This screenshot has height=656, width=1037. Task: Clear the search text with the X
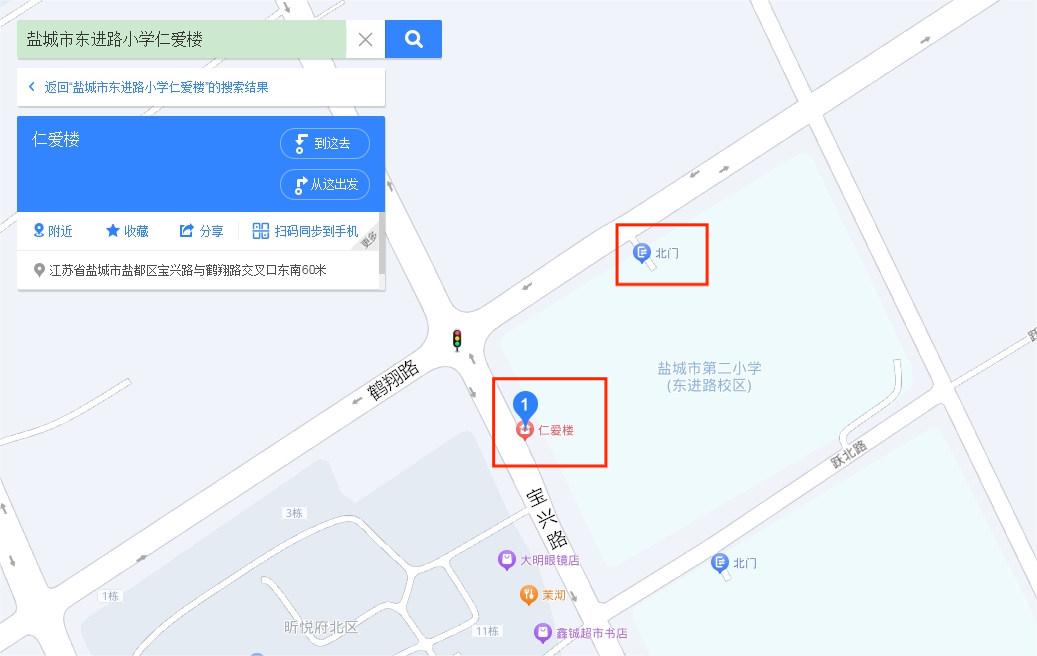click(x=365, y=40)
